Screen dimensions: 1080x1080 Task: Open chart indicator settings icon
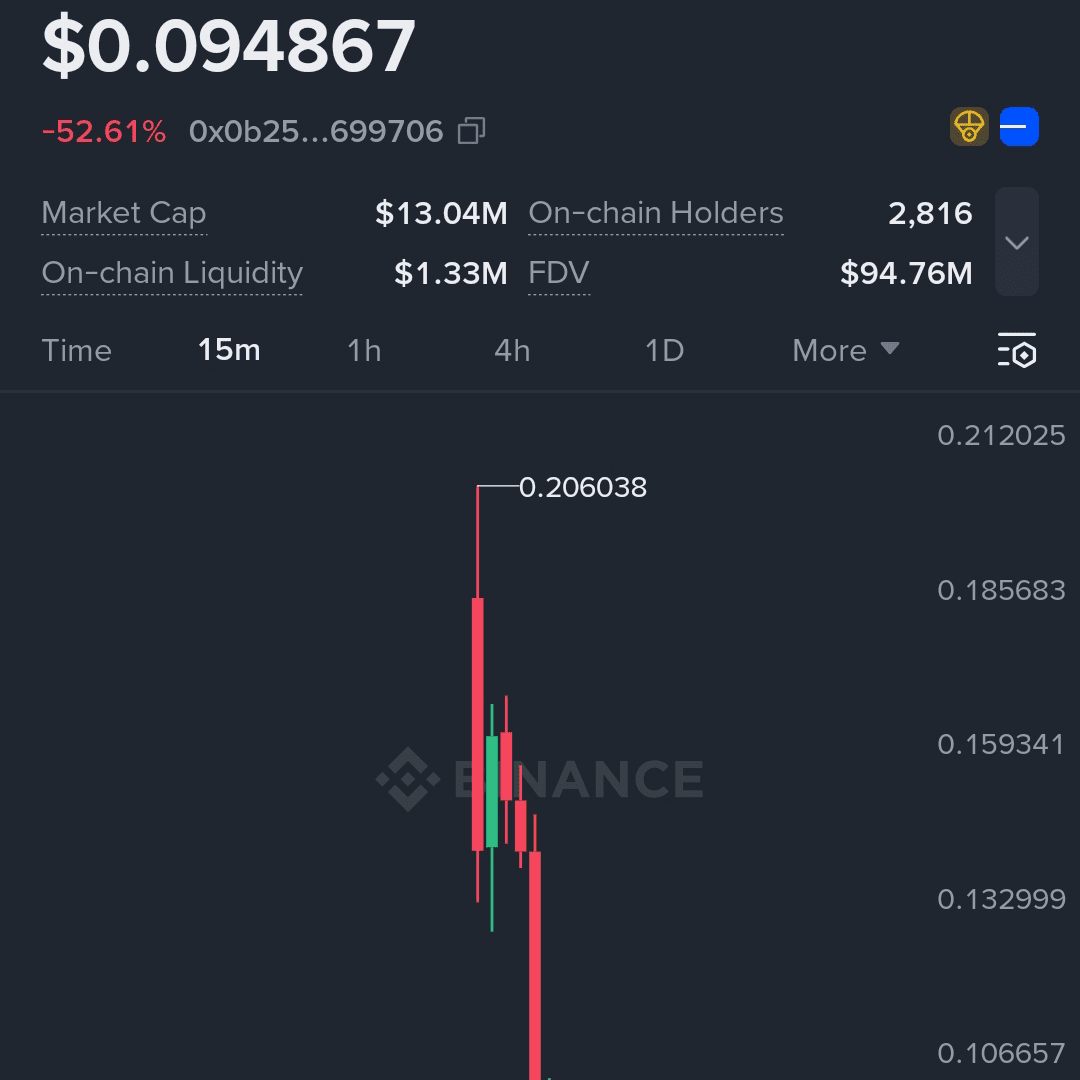click(1017, 350)
